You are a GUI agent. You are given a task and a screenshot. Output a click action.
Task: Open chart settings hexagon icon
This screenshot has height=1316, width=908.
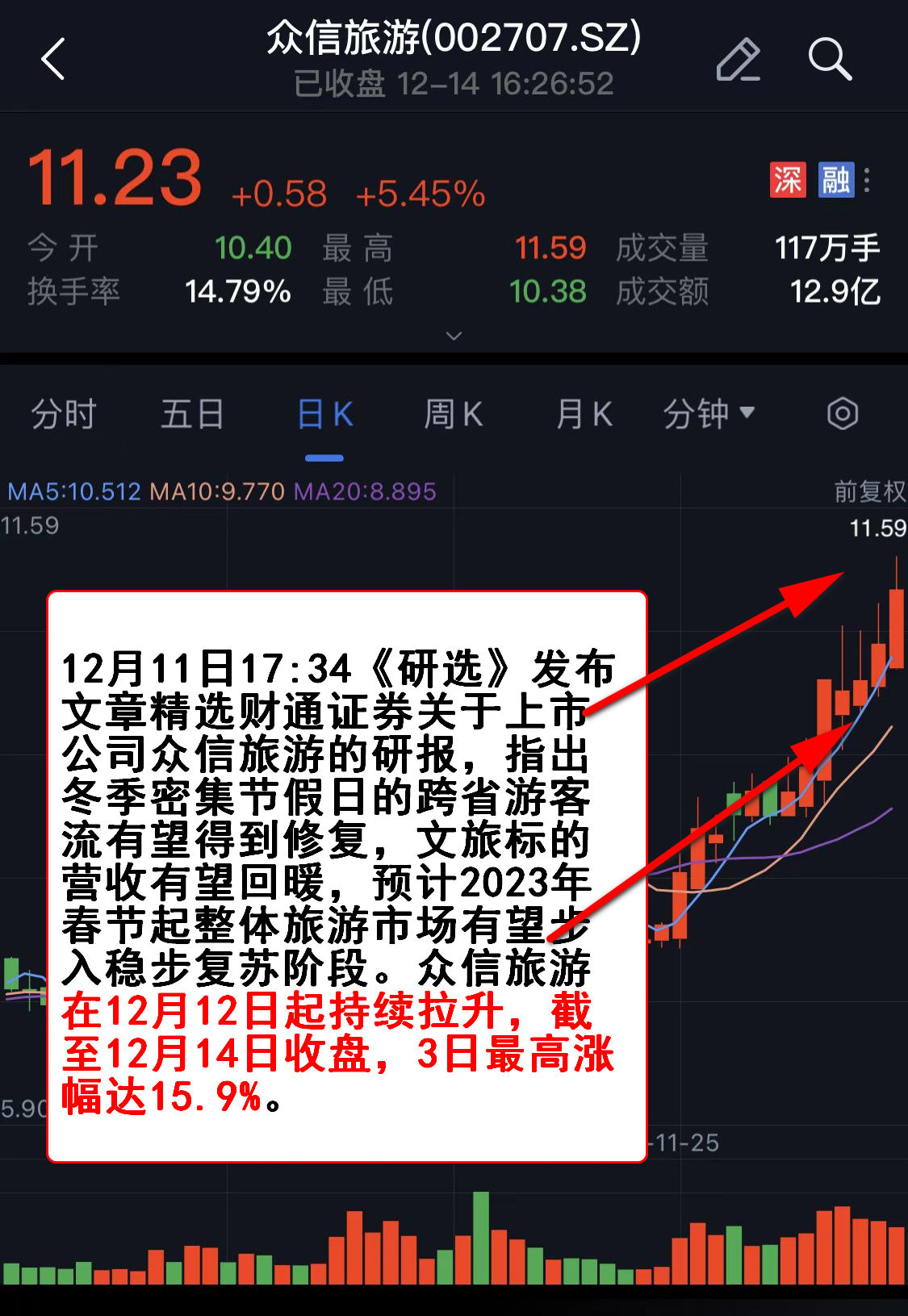(842, 415)
